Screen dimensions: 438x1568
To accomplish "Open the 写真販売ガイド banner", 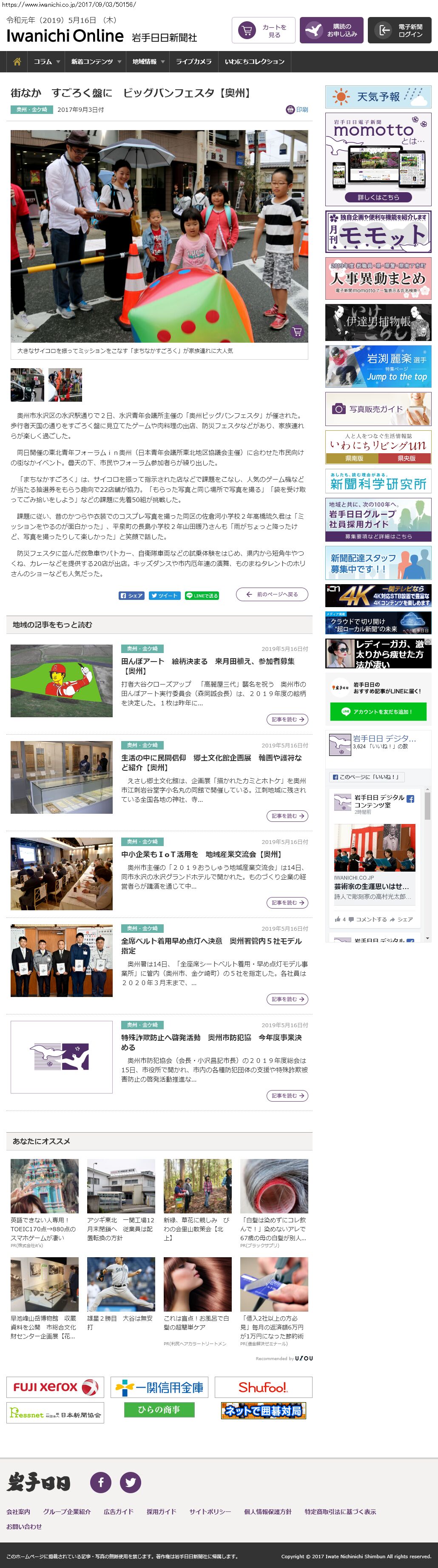I will (x=378, y=409).
